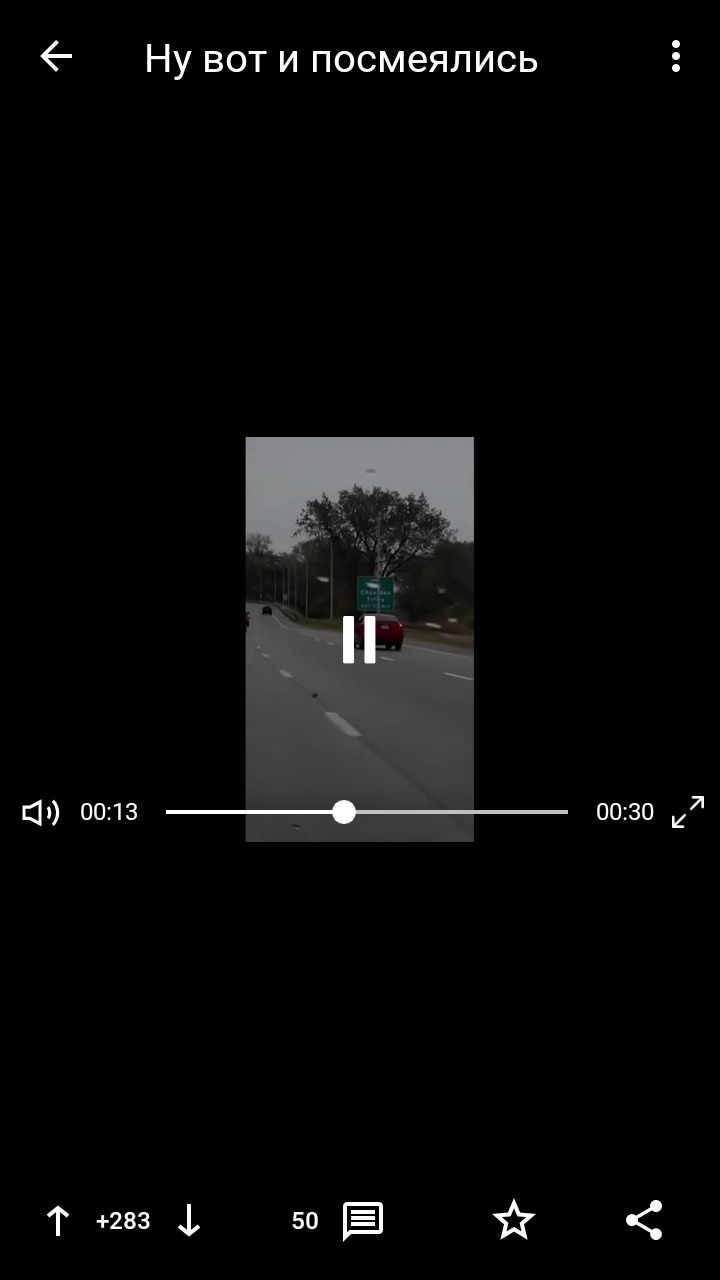
Task: Share this post
Action: tap(644, 1221)
